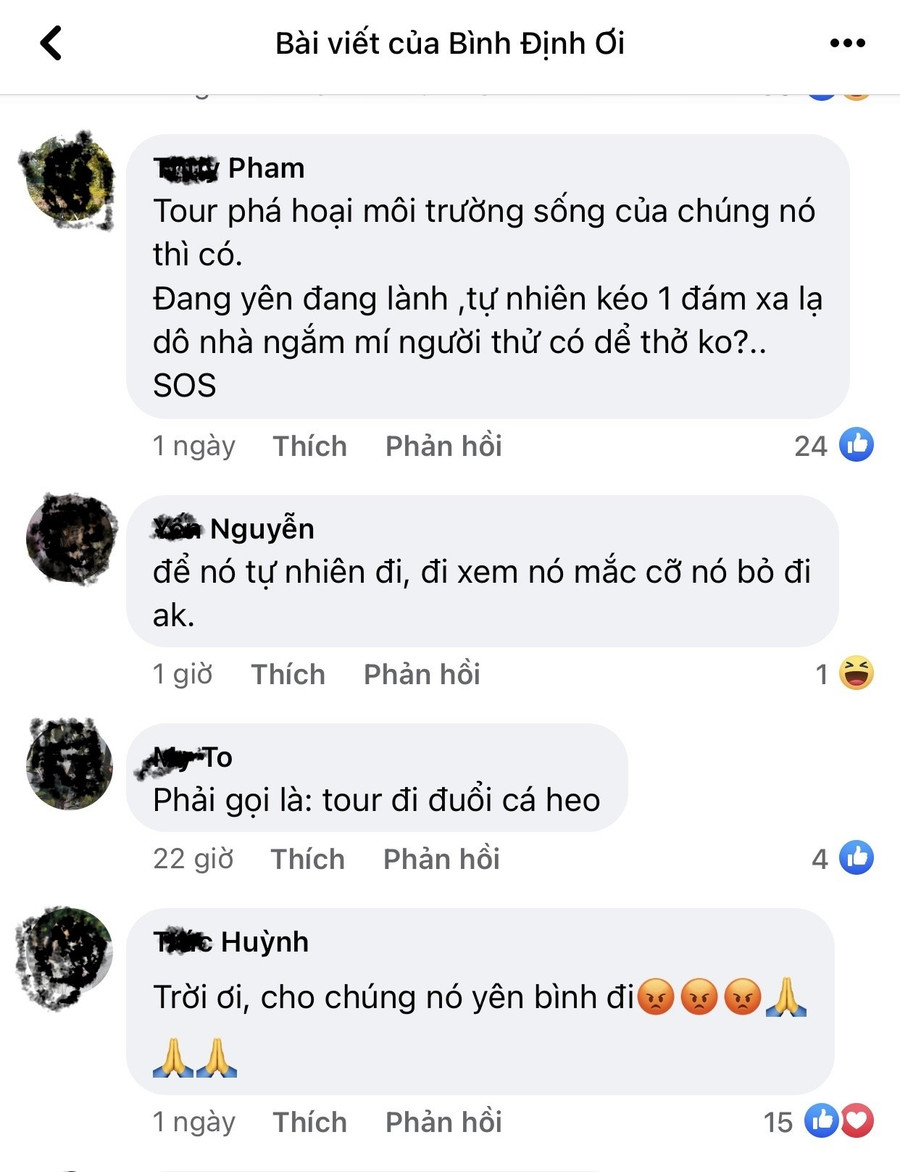Go back from Bình Định Ơi post
Image resolution: width=900 pixels, height=1172 pixels.
click(50, 44)
